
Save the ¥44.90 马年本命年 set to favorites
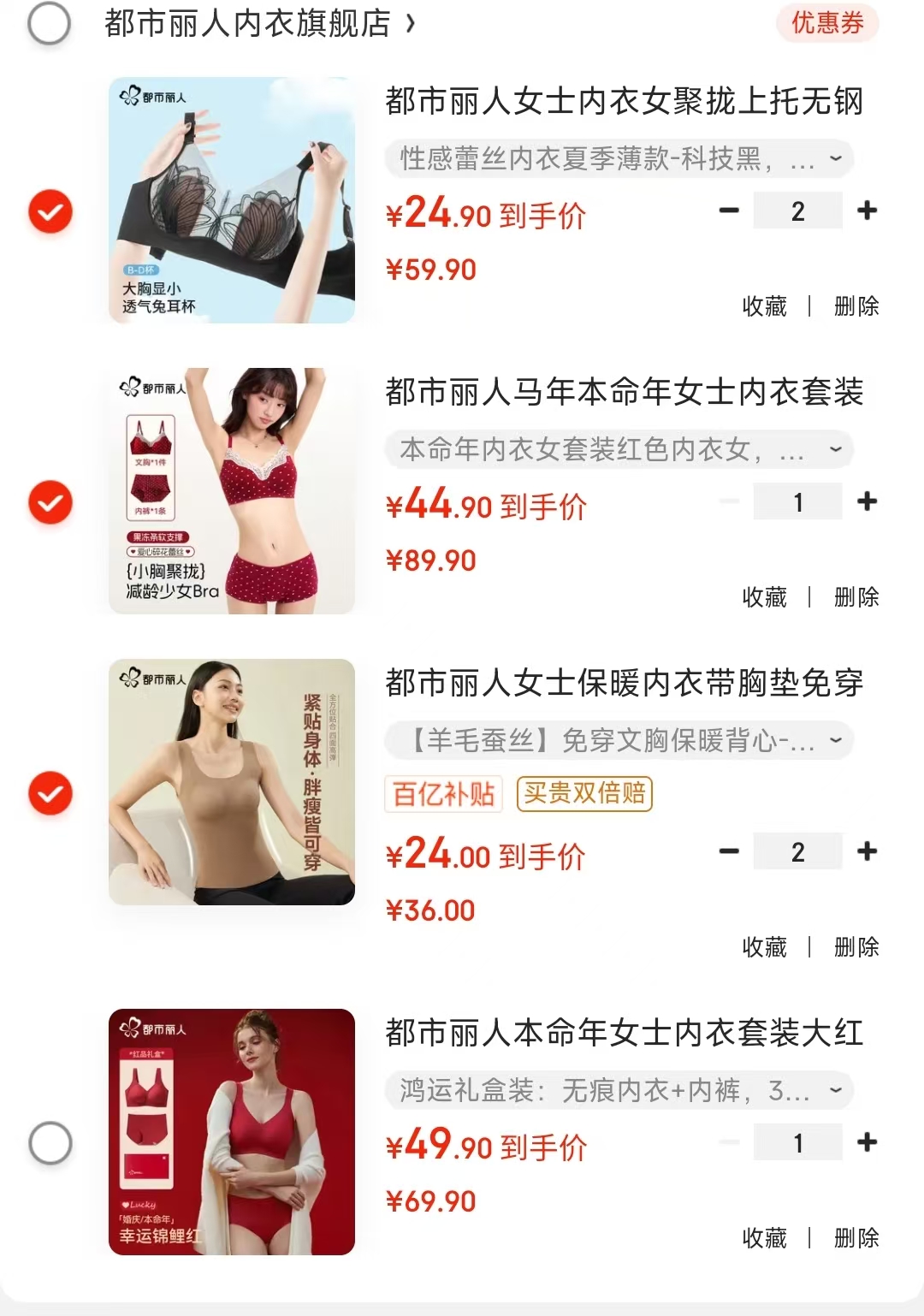point(764,597)
